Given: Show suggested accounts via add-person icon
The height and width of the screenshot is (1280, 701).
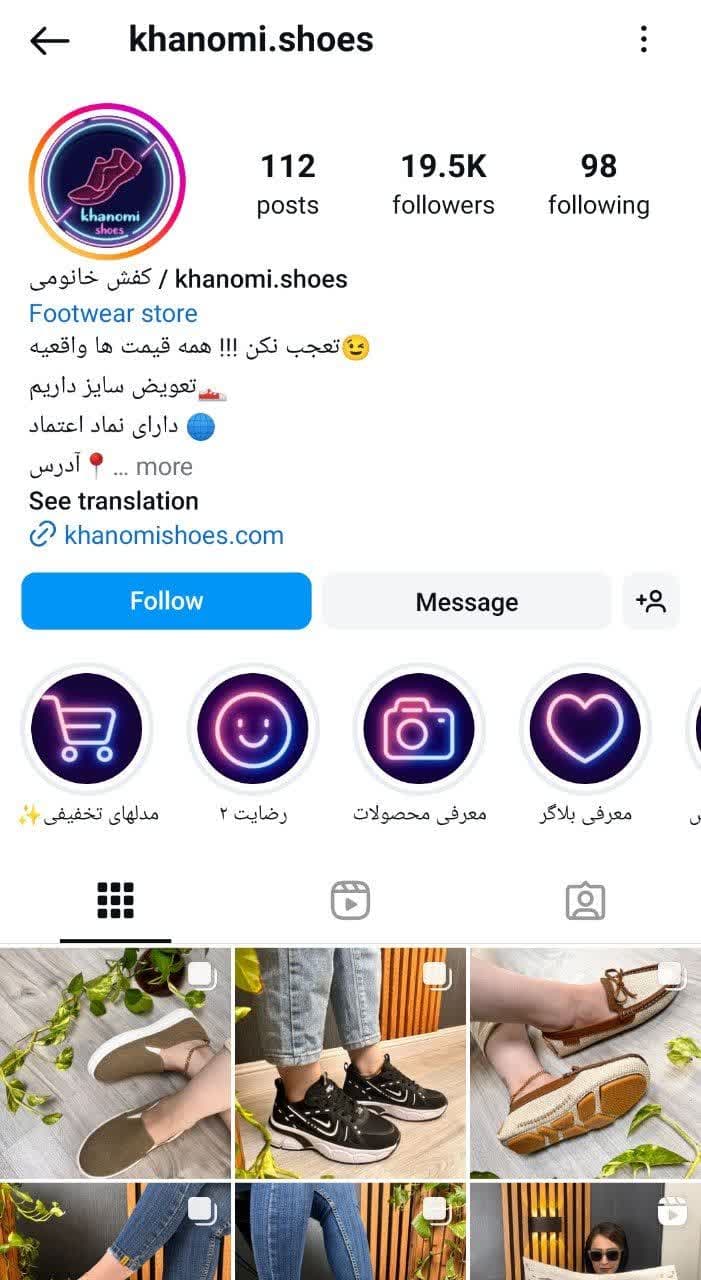Looking at the screenshot, I should click(650, 602).
